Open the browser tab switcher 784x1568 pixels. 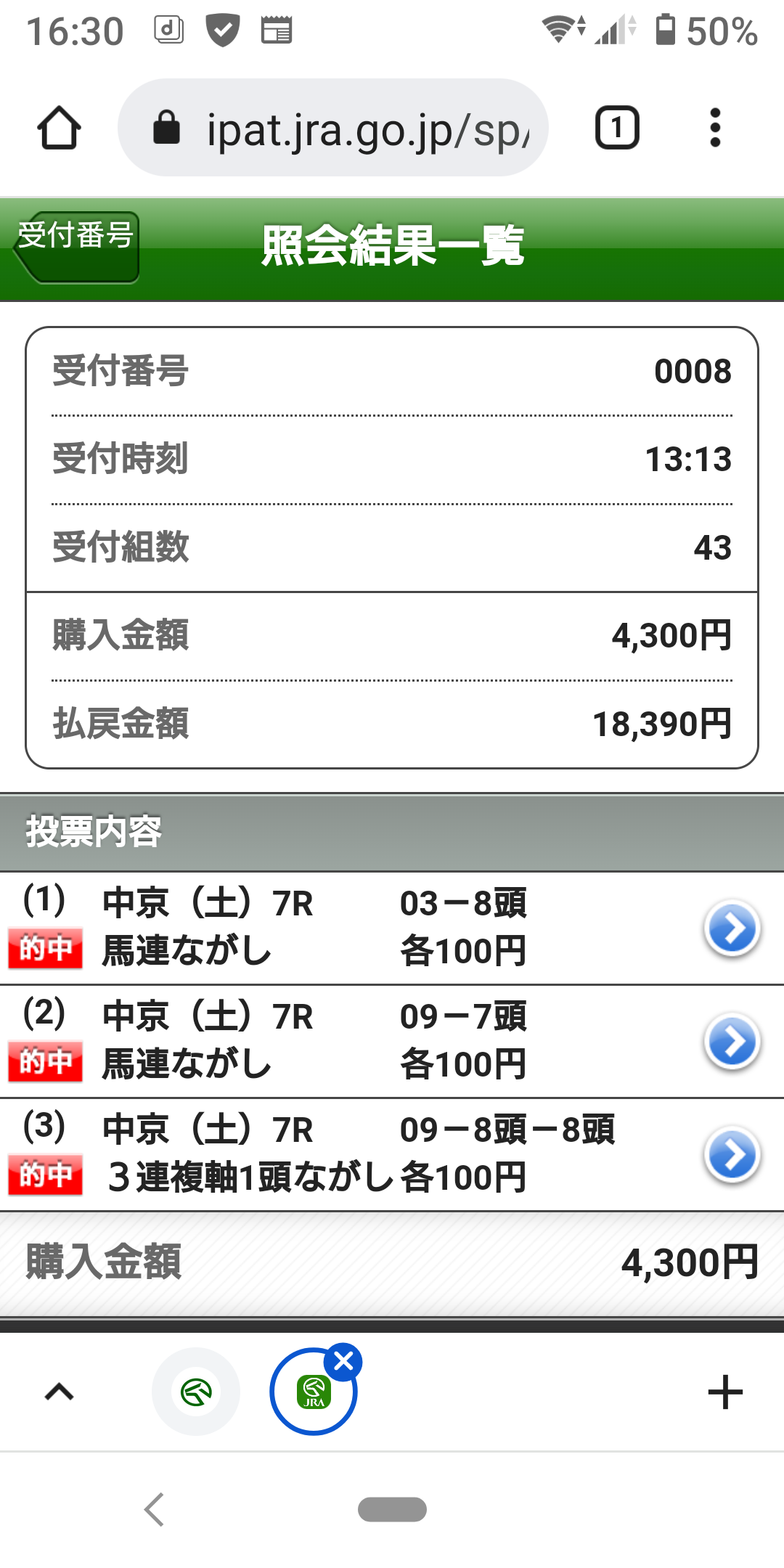click(x=617, y=128)
